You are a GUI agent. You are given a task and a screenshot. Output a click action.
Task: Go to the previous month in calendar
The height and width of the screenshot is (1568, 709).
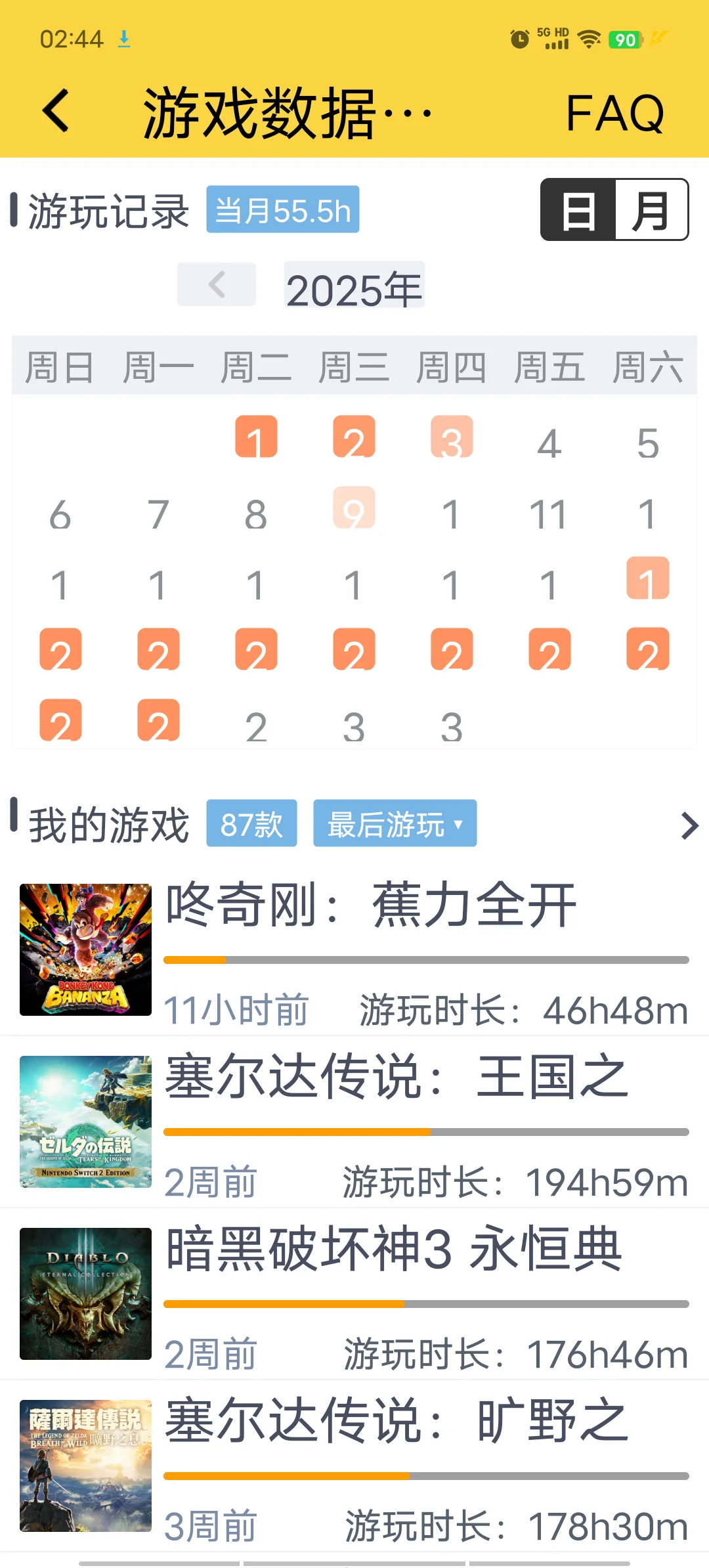tap(217, 284)
